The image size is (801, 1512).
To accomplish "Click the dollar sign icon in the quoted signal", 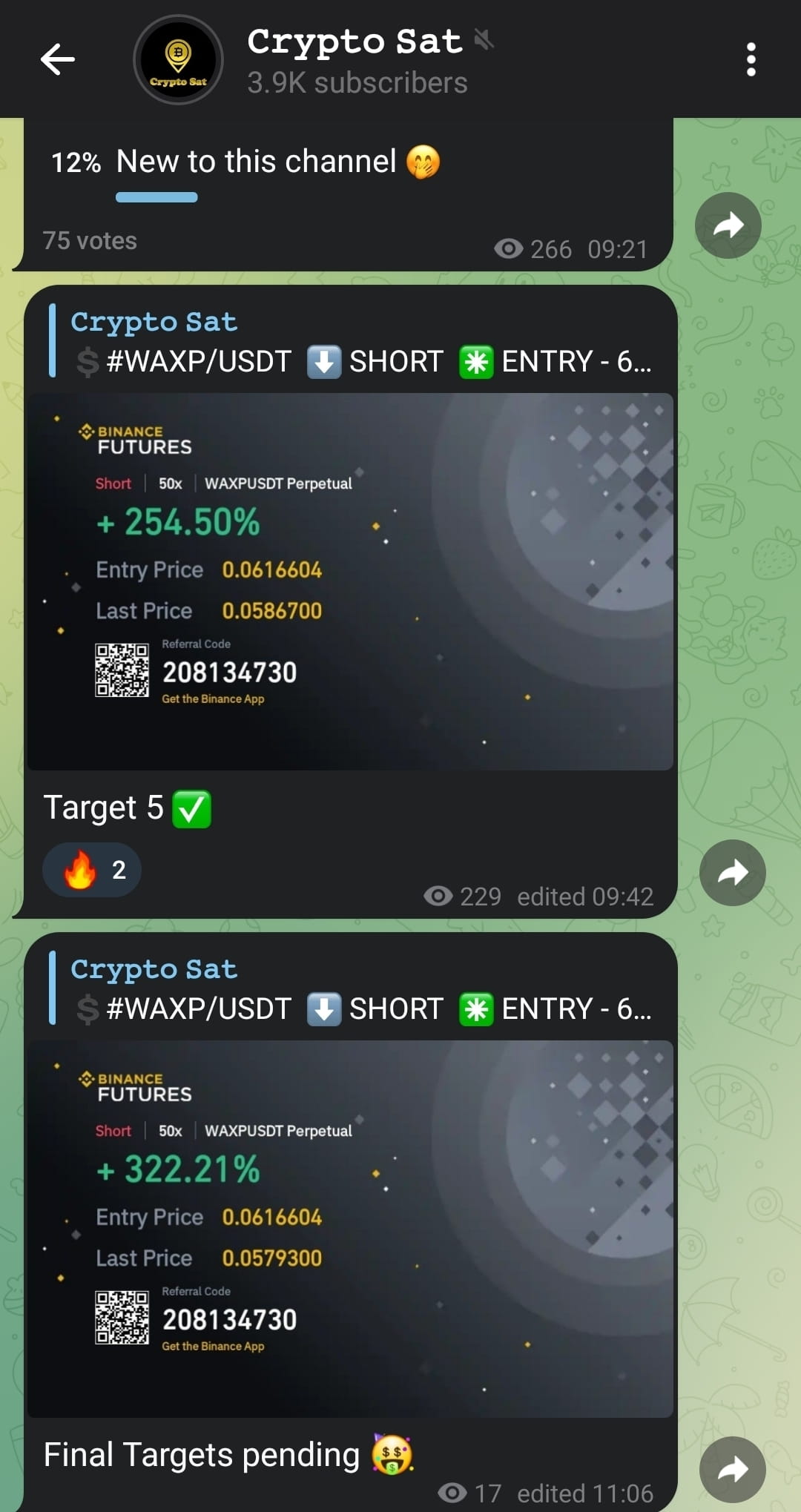I will [87, 361].
